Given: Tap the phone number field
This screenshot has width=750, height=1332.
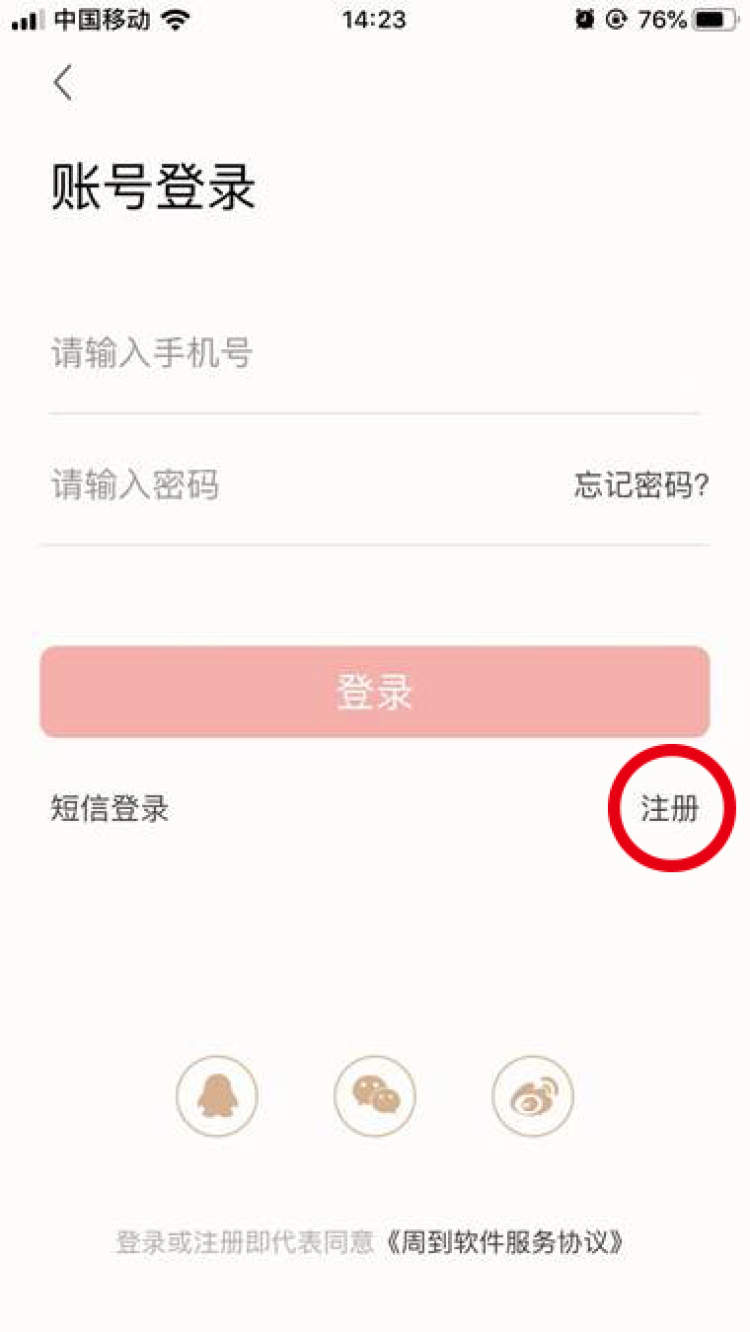Looking at the screenshot, I should pos(374,353).
